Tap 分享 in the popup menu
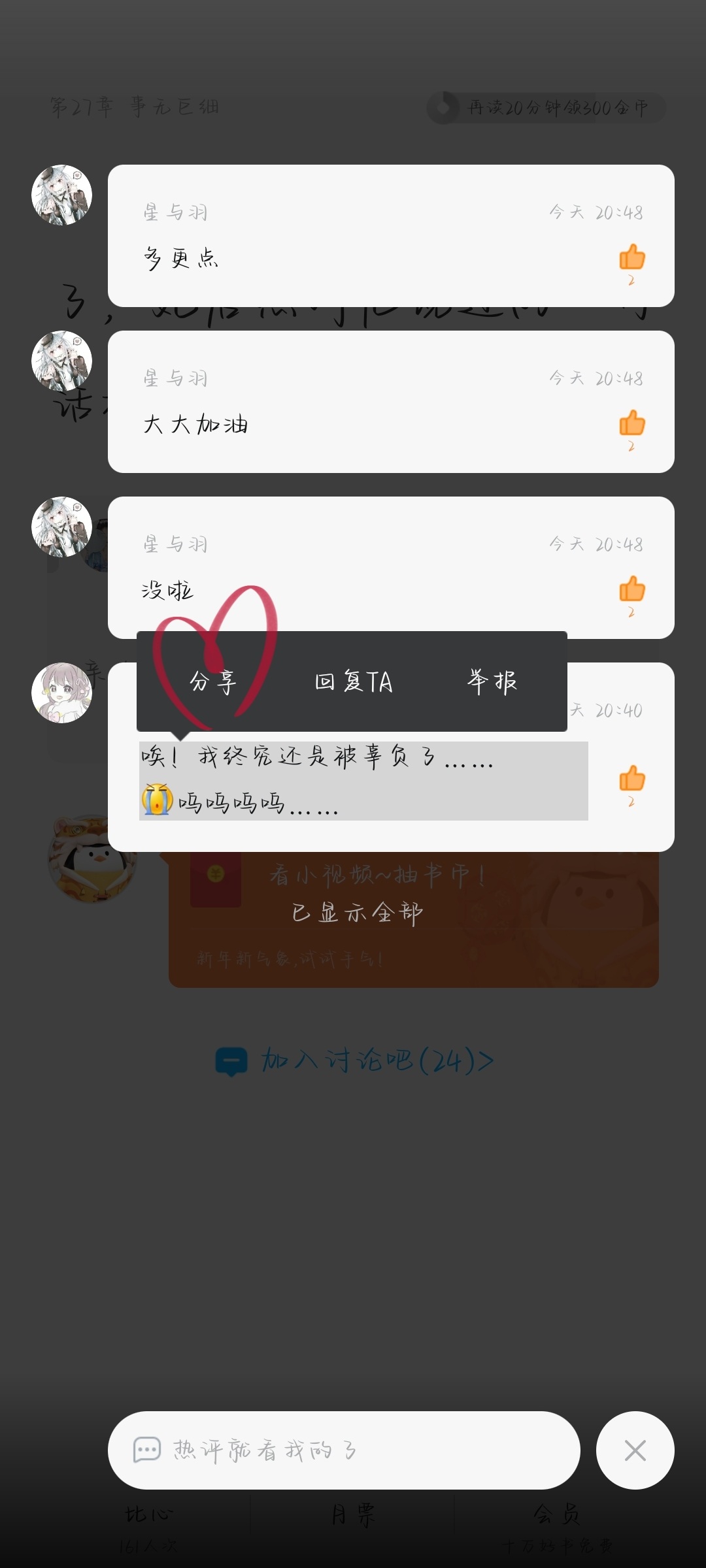Screen dimensions: 706x1568 pyautogui.click(x=212, y=681)
